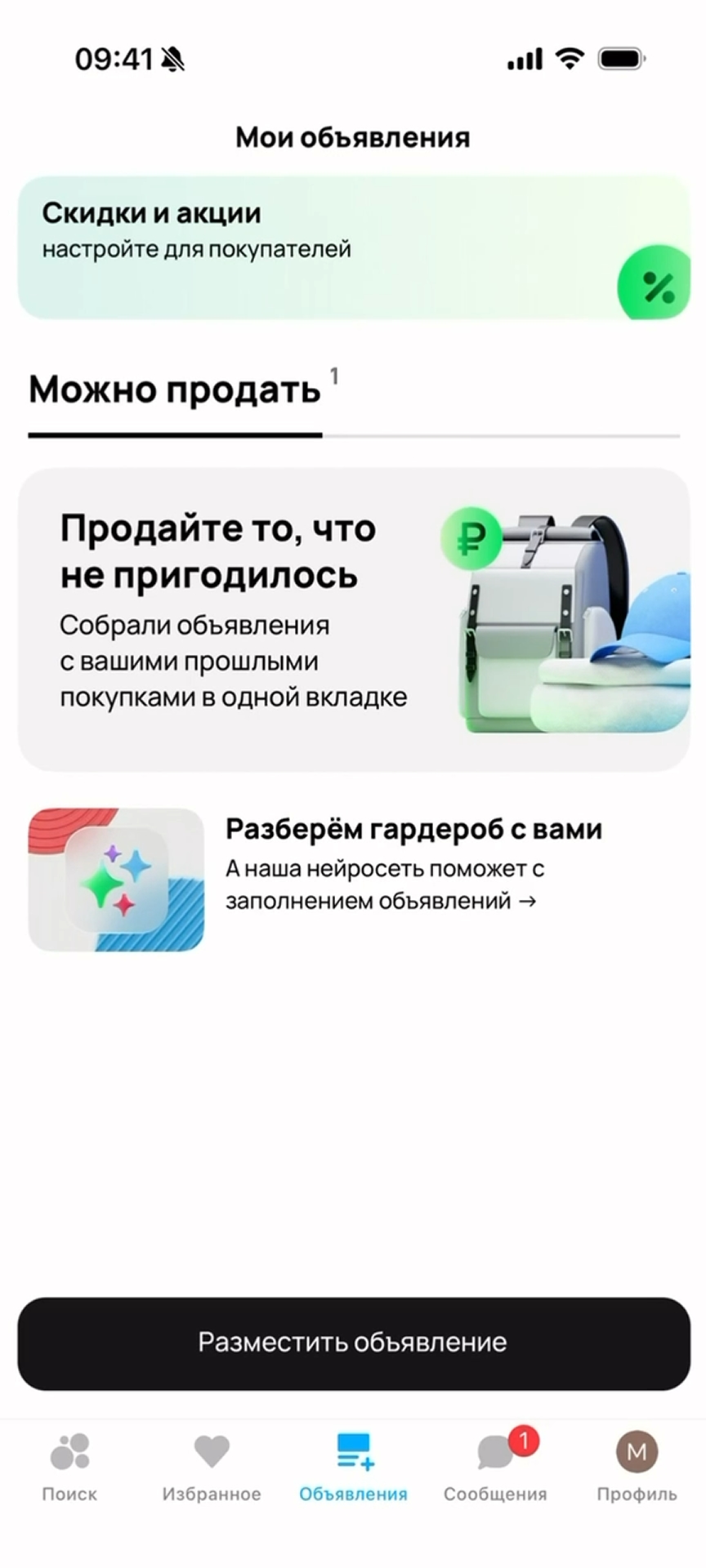Viewport: 706px width, 1568px height.
Task: Switch to the Профиль tab
Action: pos(637,1467)
